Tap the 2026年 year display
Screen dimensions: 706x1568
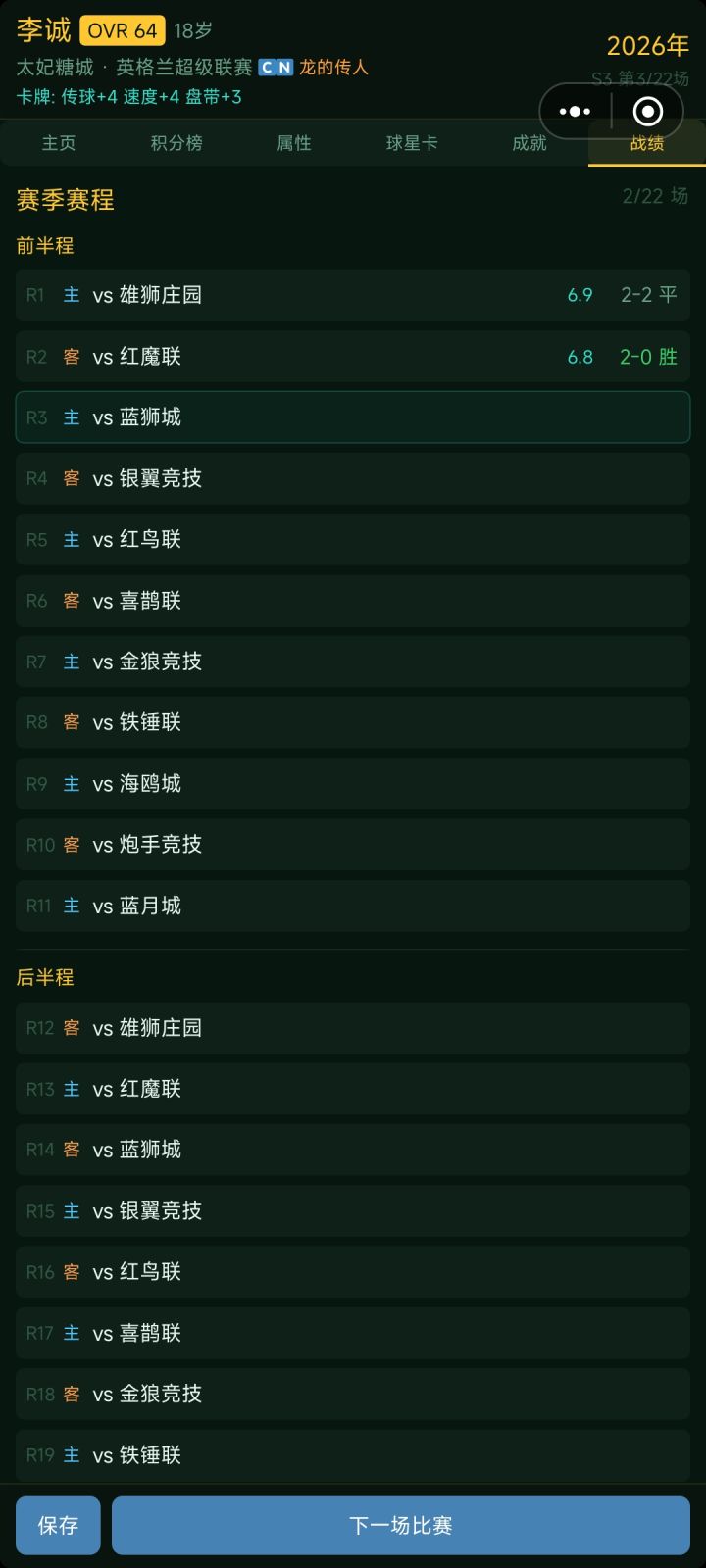pyautogui.click(x=647, y=45)
